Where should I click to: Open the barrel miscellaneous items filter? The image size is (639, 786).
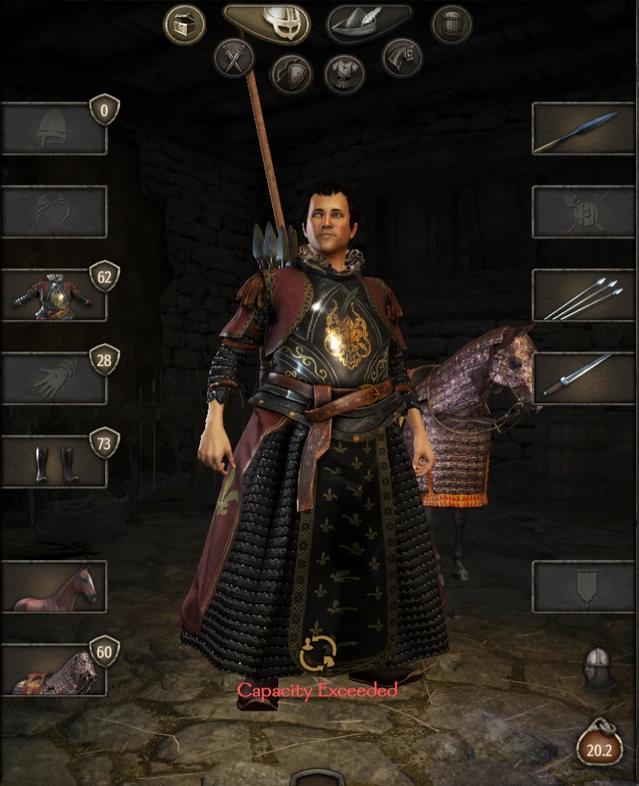tap(452, 24)
